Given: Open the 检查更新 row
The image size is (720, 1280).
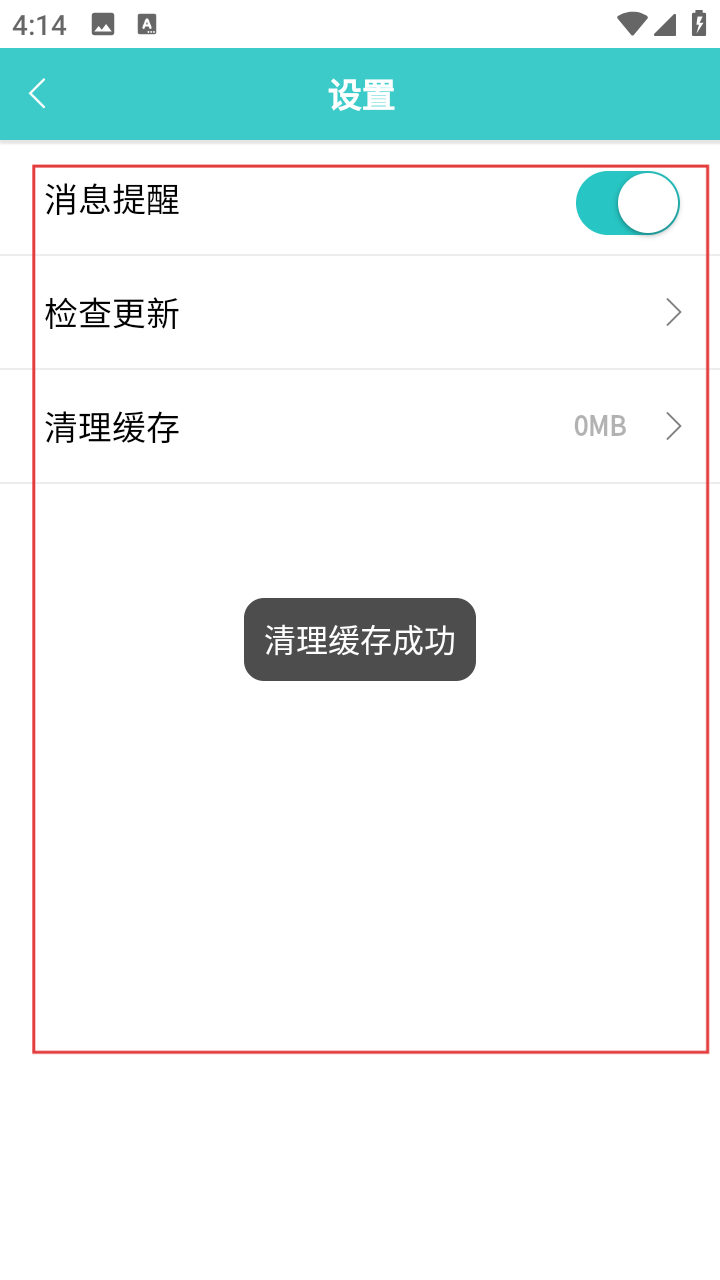Looking at the screenshot, I should 360,313.
